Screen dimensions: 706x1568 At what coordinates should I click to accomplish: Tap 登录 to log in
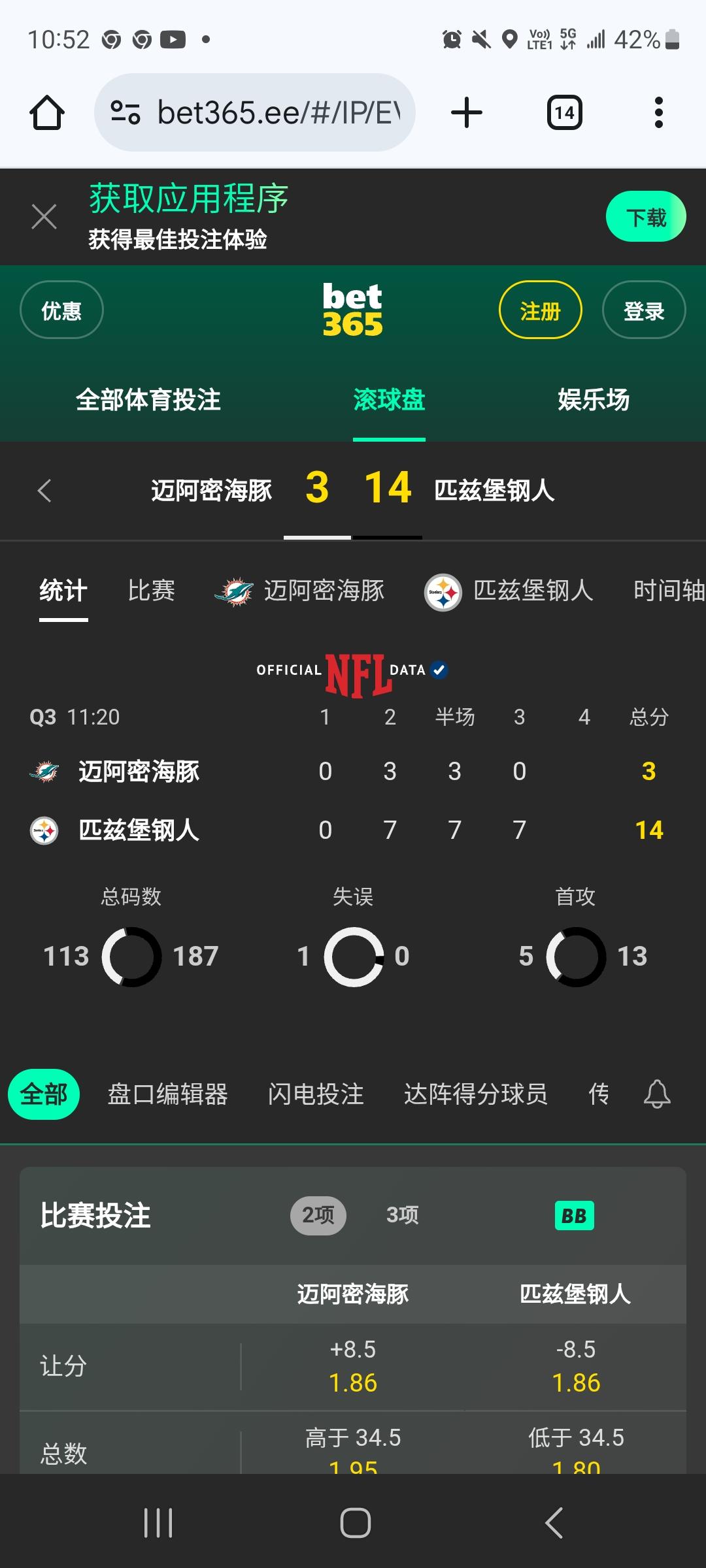pyautogui.click(x=643, y=310)
